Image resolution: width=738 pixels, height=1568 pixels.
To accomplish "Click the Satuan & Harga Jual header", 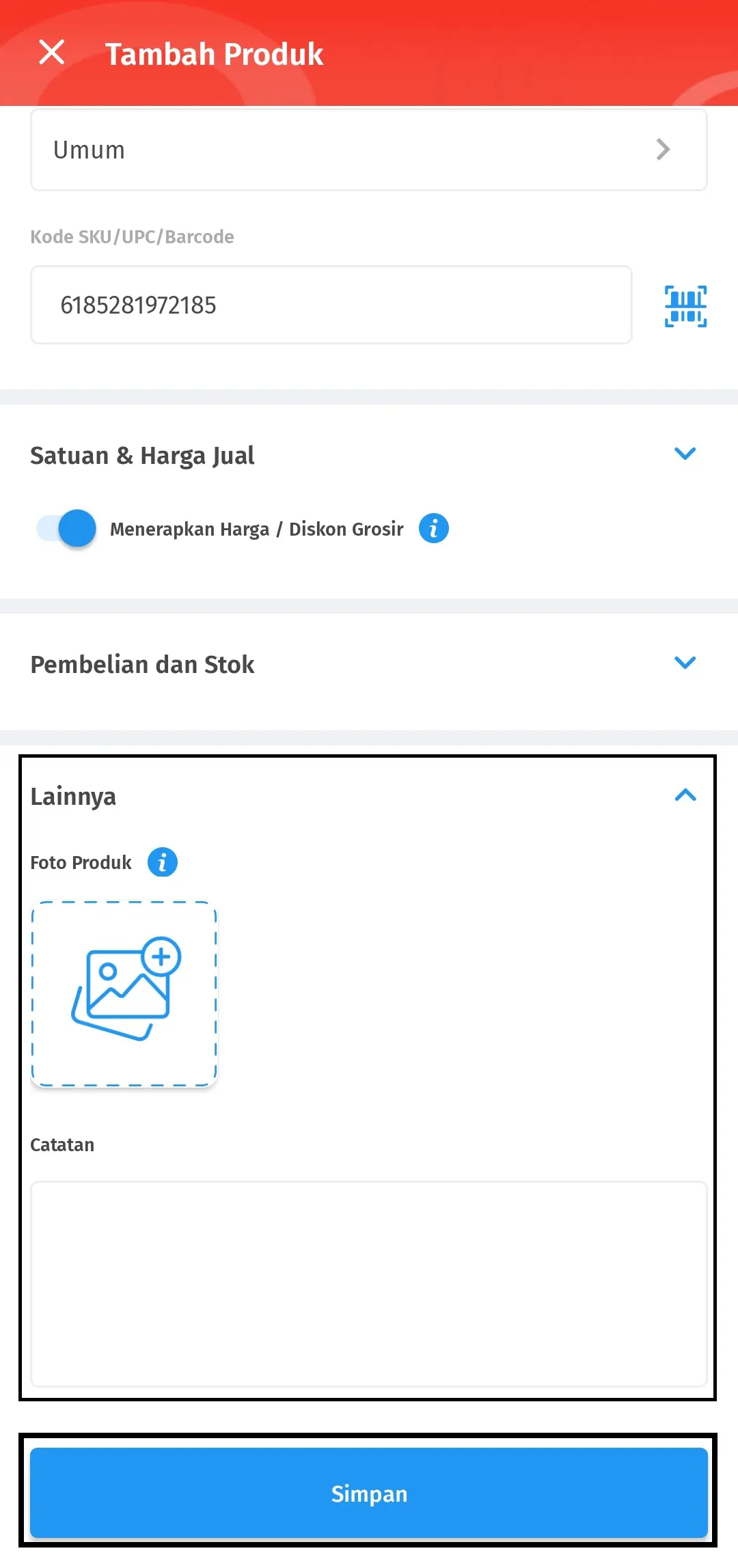I will [142, 455].
